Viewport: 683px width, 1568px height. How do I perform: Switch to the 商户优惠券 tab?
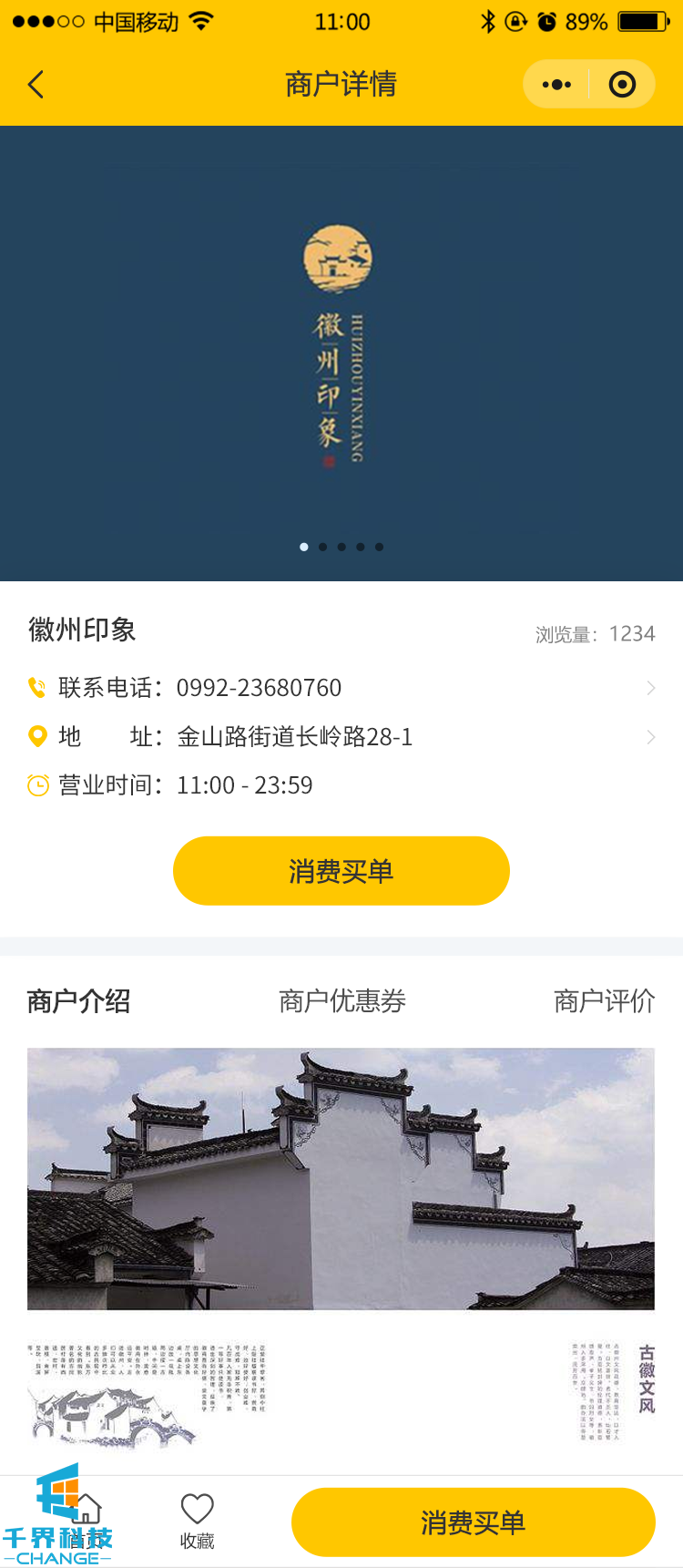click(342, 1001)
